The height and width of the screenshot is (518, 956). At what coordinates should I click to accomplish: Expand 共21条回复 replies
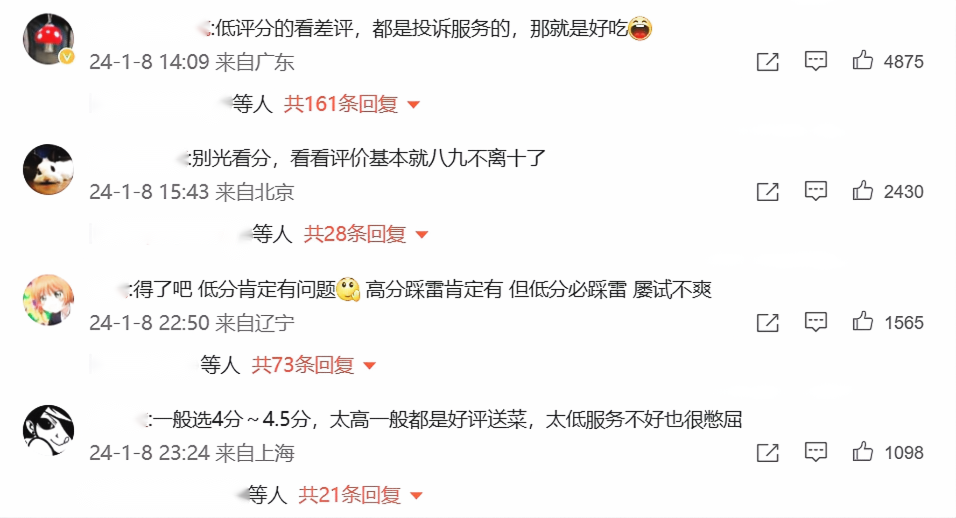coord(360,495)
